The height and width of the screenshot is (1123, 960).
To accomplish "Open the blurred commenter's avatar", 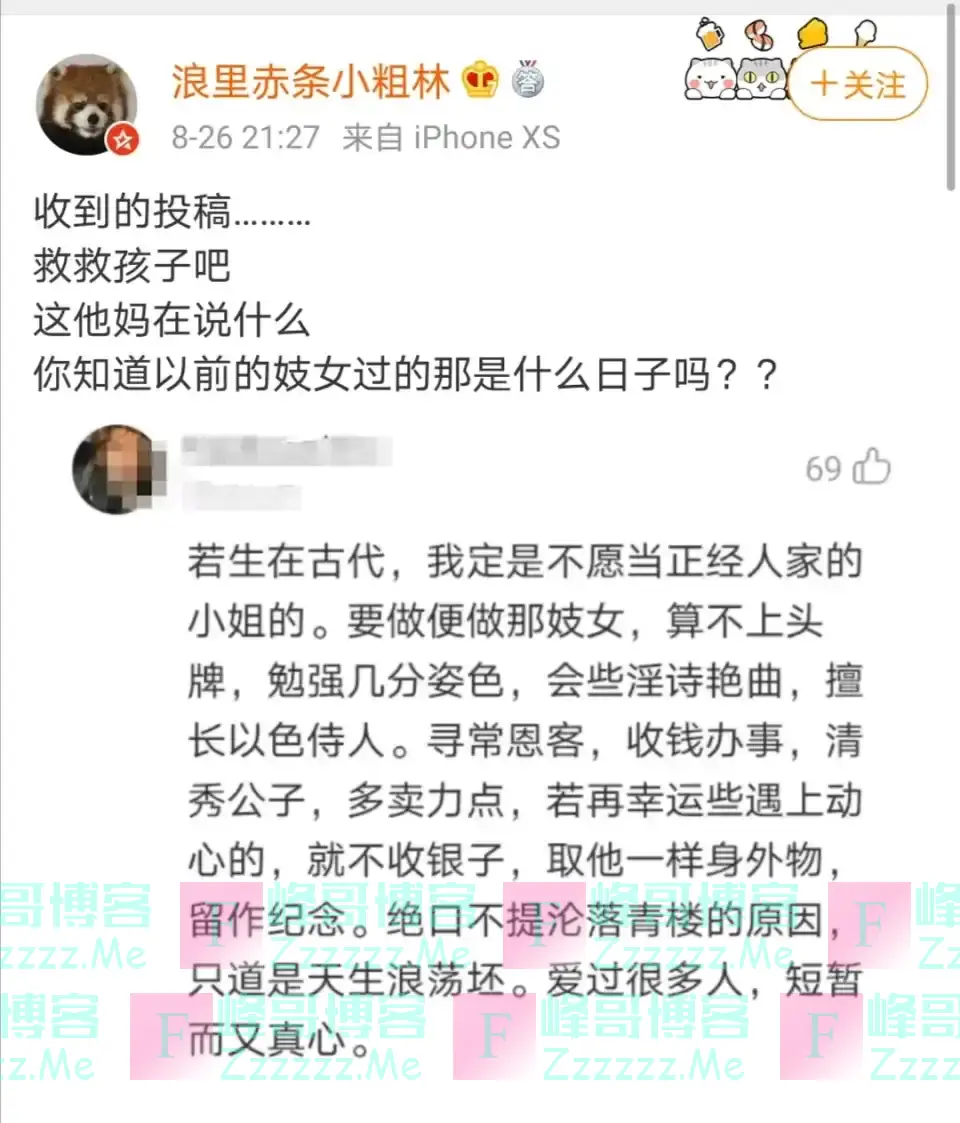I will (118, 468).
